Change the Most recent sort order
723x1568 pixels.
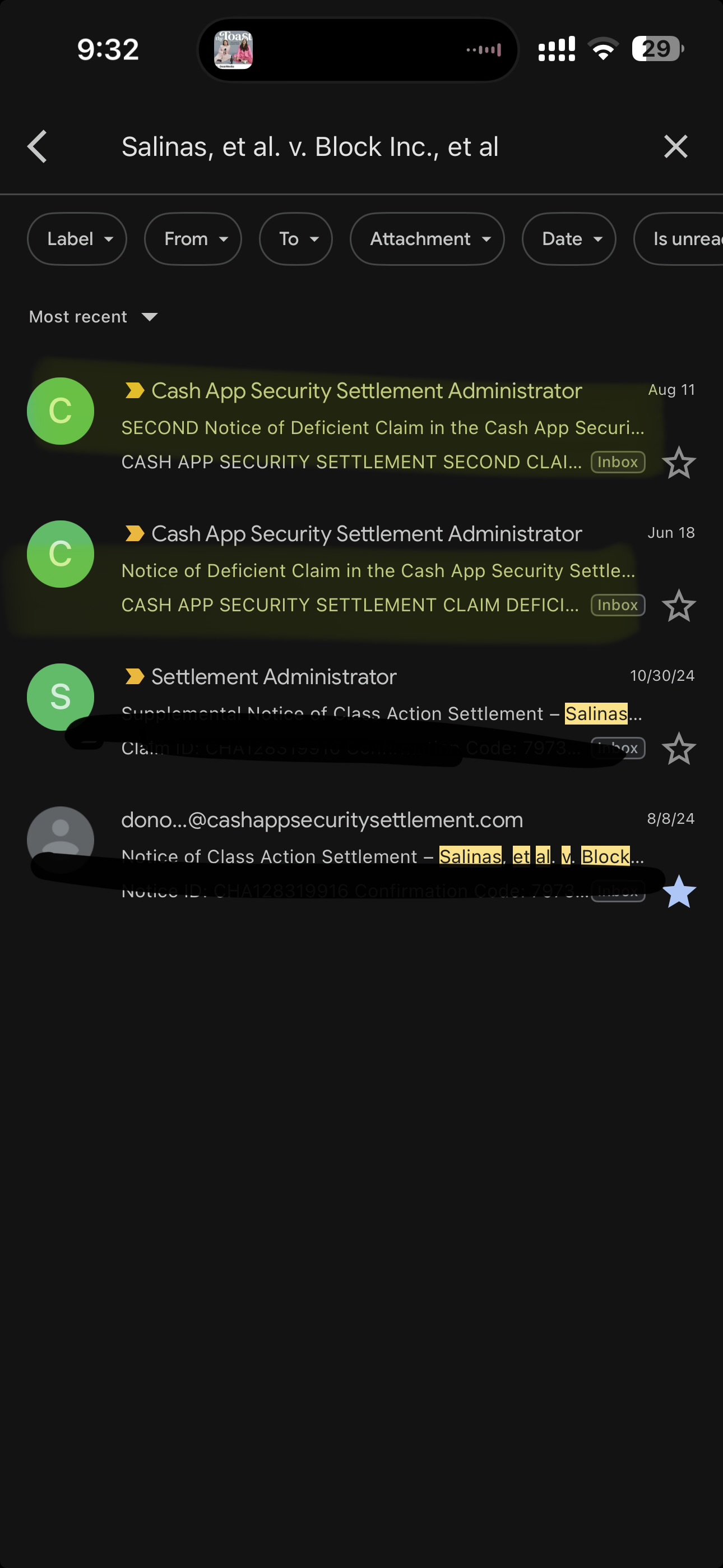93,316
